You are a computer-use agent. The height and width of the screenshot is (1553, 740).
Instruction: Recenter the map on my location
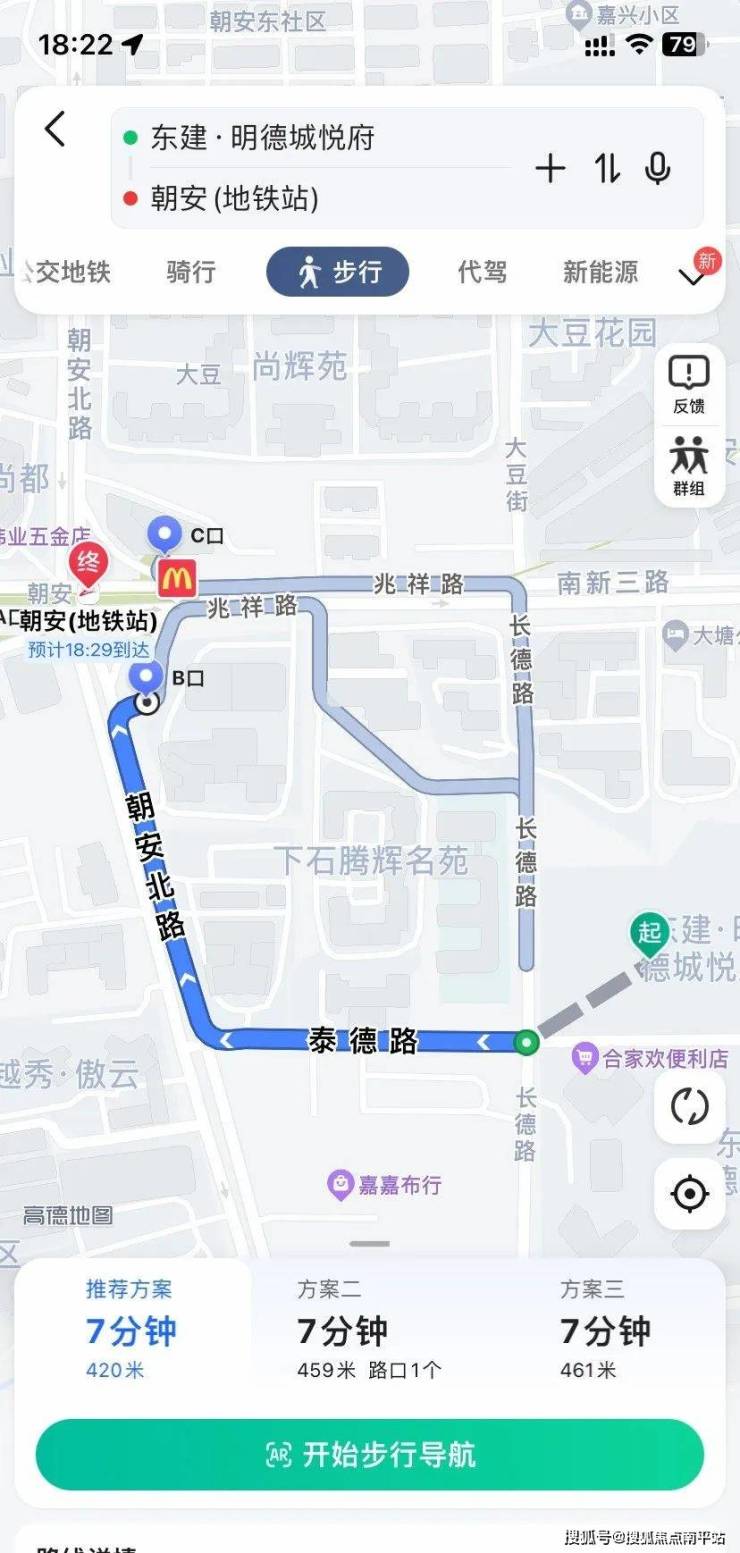click(x=690, y=1194)
